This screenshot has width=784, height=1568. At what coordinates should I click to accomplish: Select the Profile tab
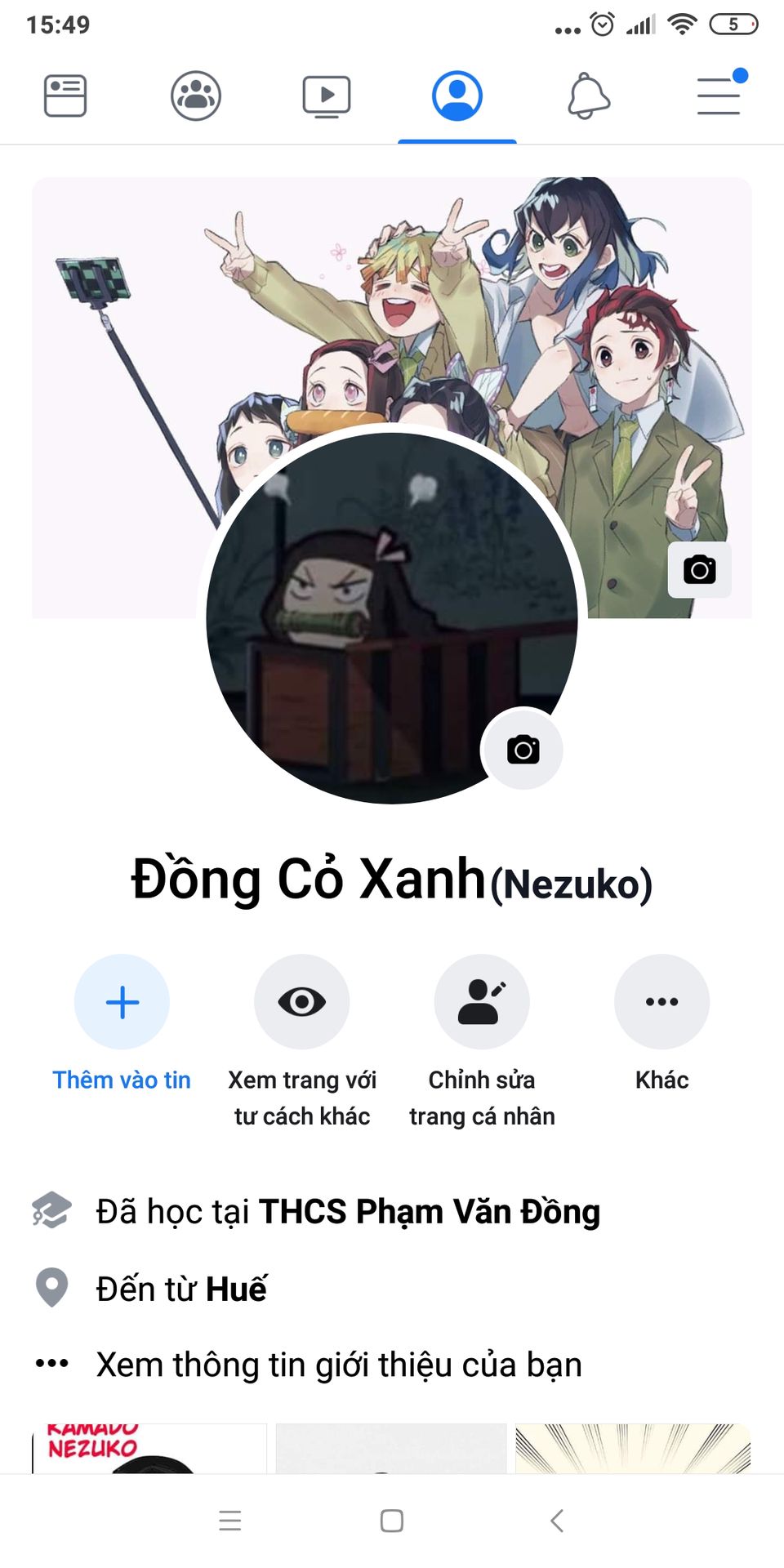[457, 96]
